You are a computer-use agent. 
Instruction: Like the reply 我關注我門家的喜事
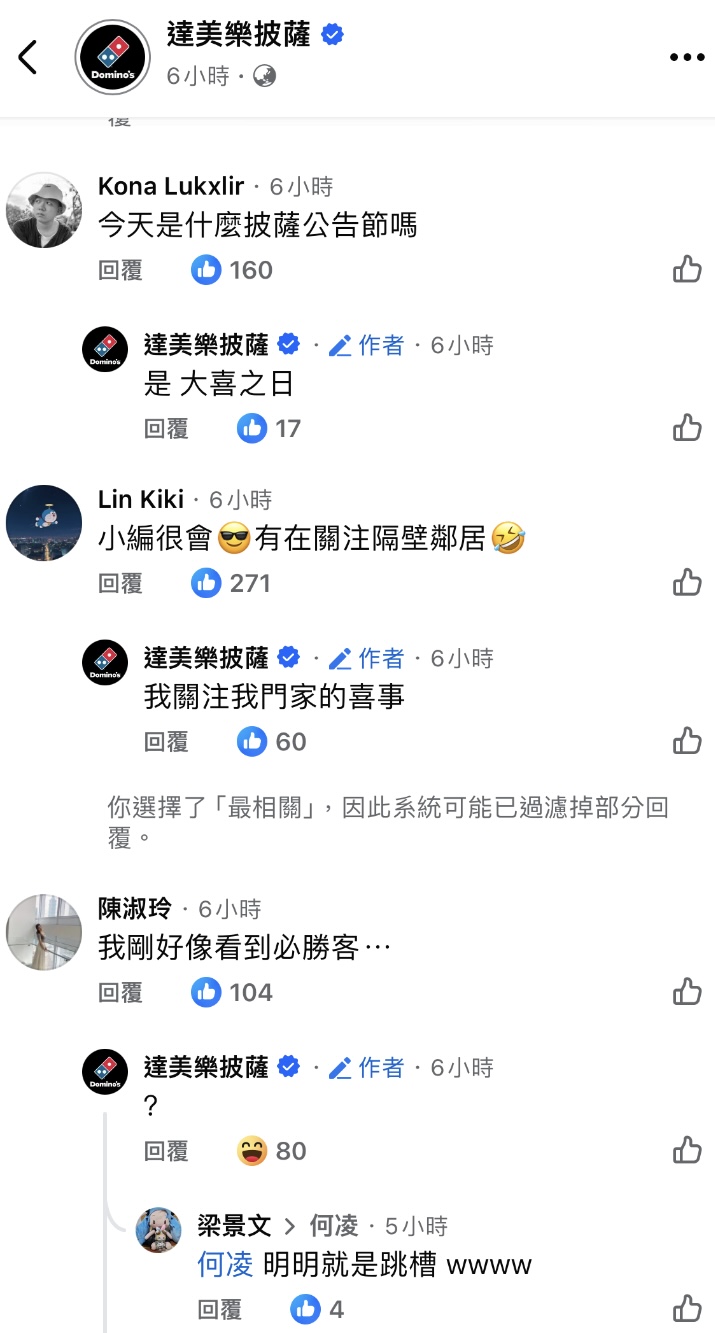(x=687, y=741)
